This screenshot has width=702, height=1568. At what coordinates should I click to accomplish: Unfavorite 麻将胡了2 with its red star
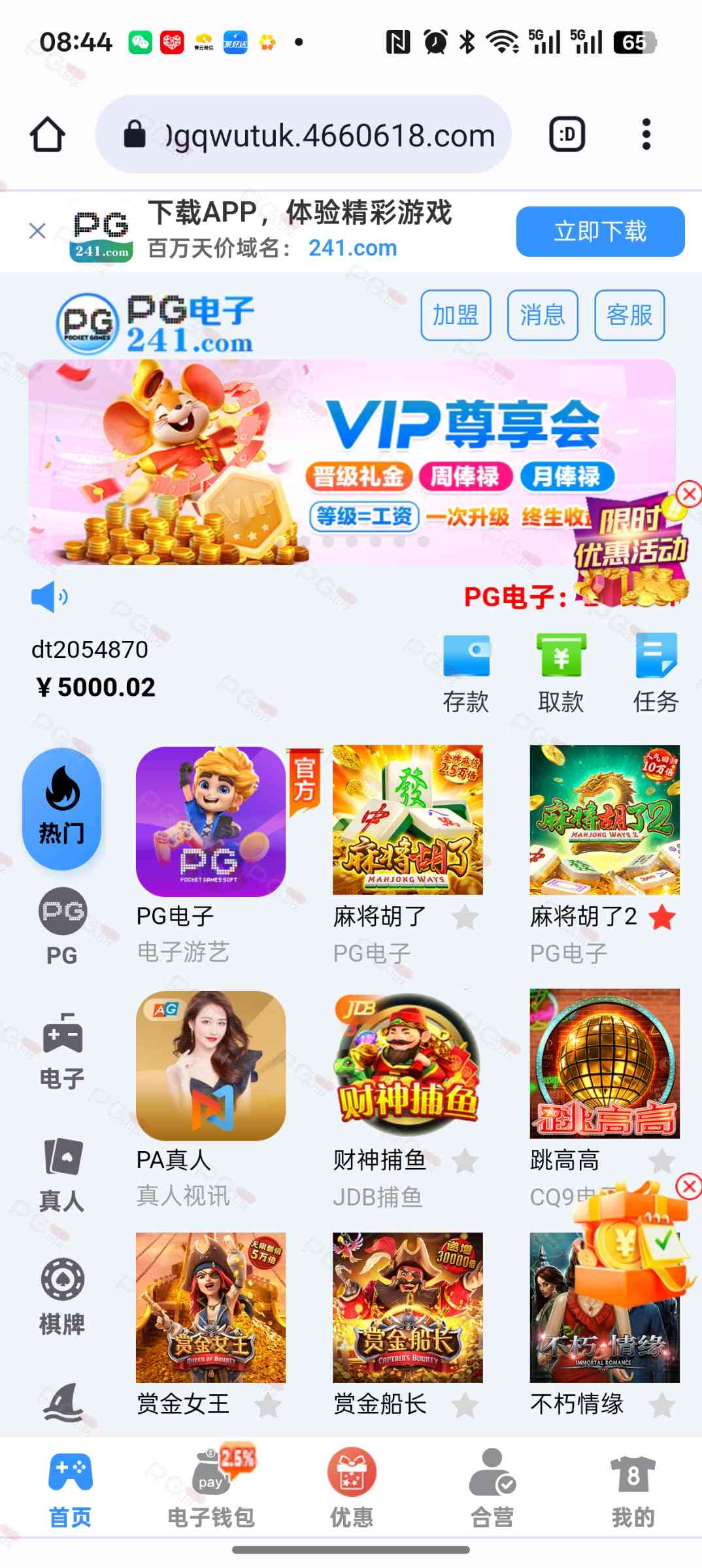tap(662, 917)
